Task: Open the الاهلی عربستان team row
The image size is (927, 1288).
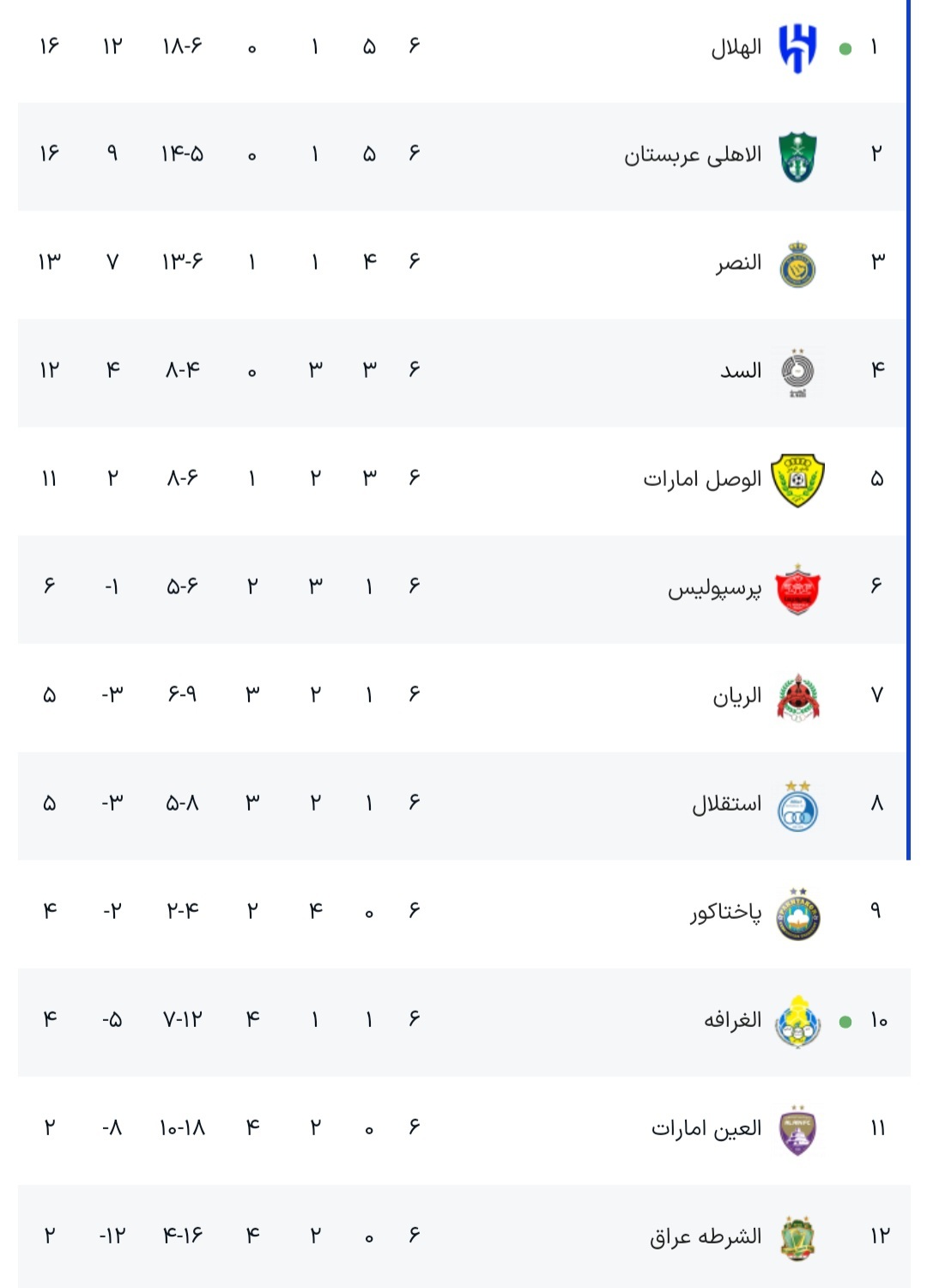Action: tap(694, 155)
